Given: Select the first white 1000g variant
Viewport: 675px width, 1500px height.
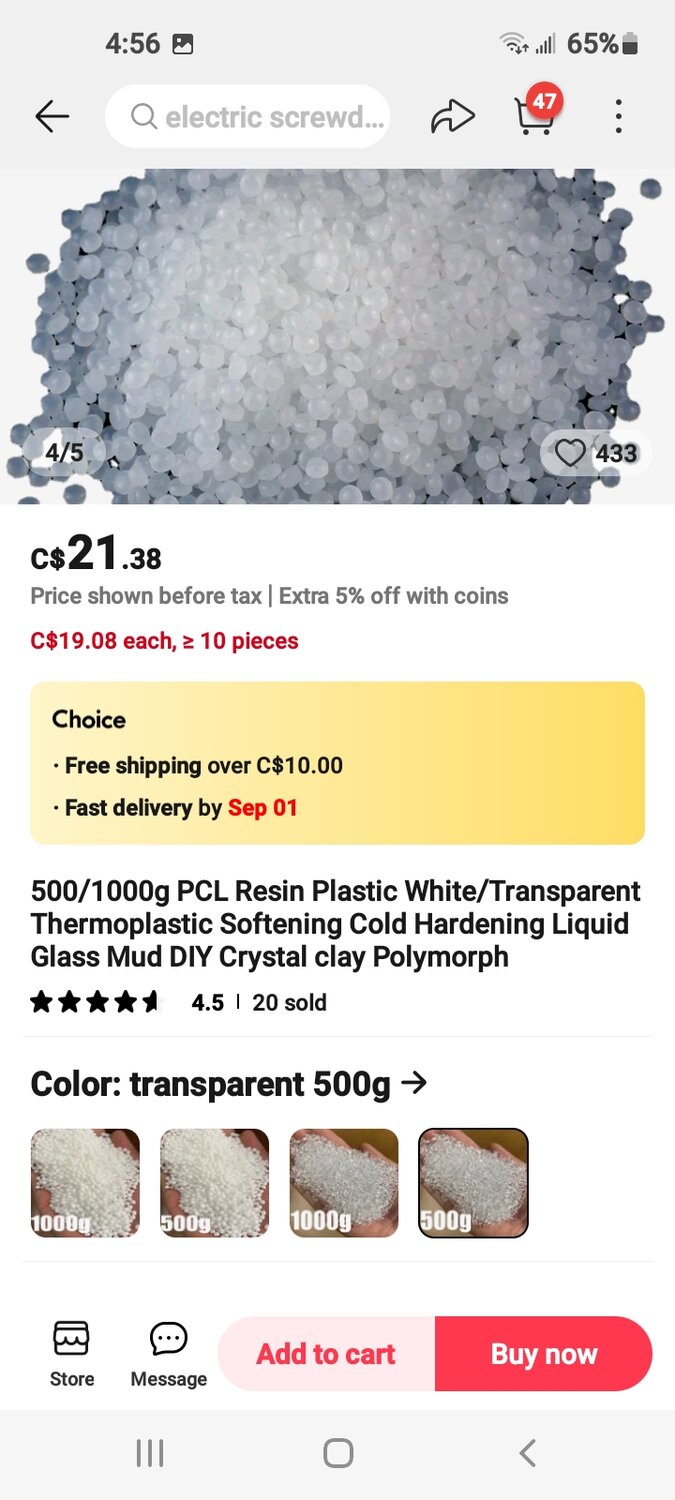Looking at the screenshot, I should click(x=85, y=1183).
